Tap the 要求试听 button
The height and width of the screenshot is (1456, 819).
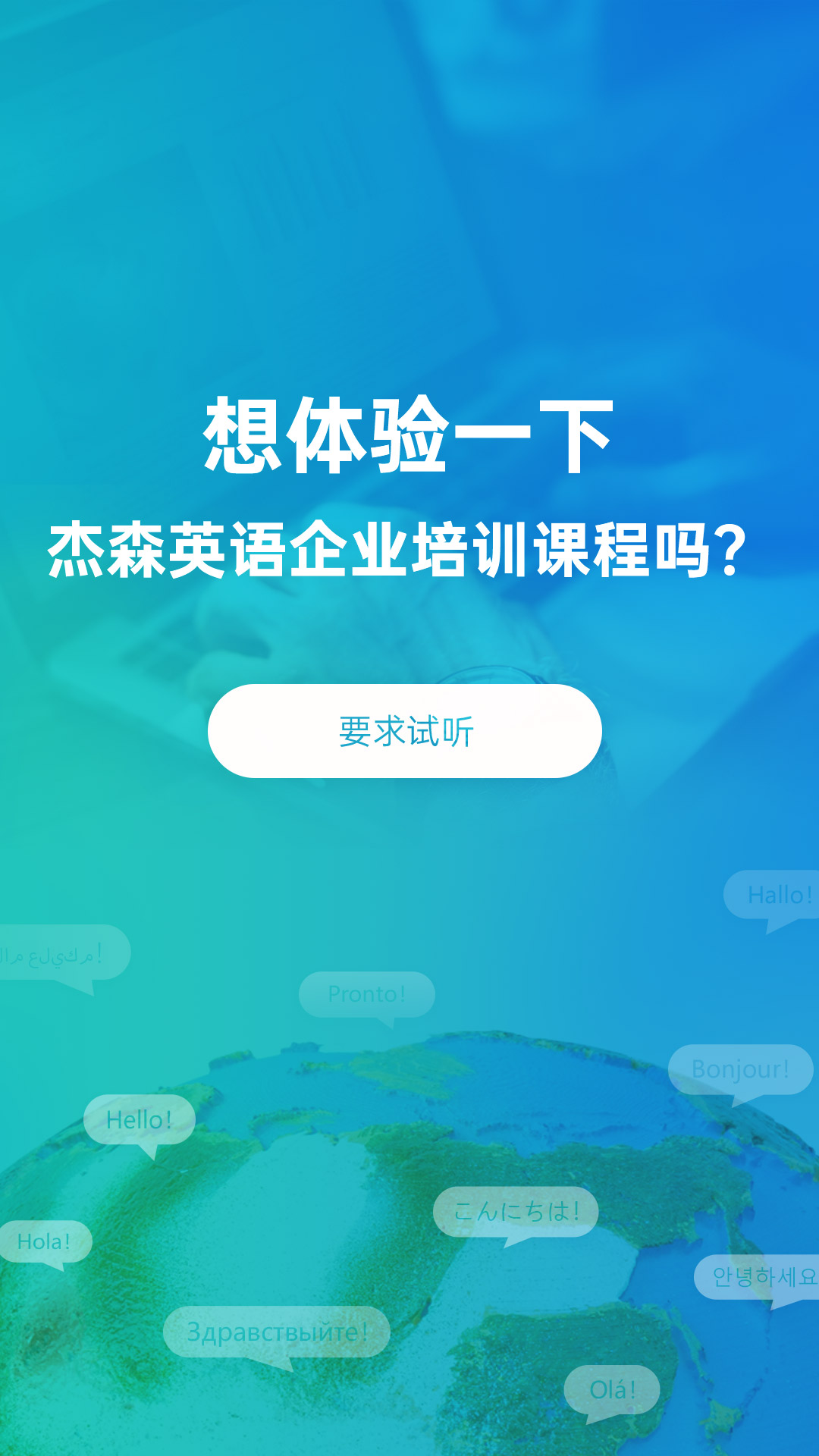click(x=405, y=731)
